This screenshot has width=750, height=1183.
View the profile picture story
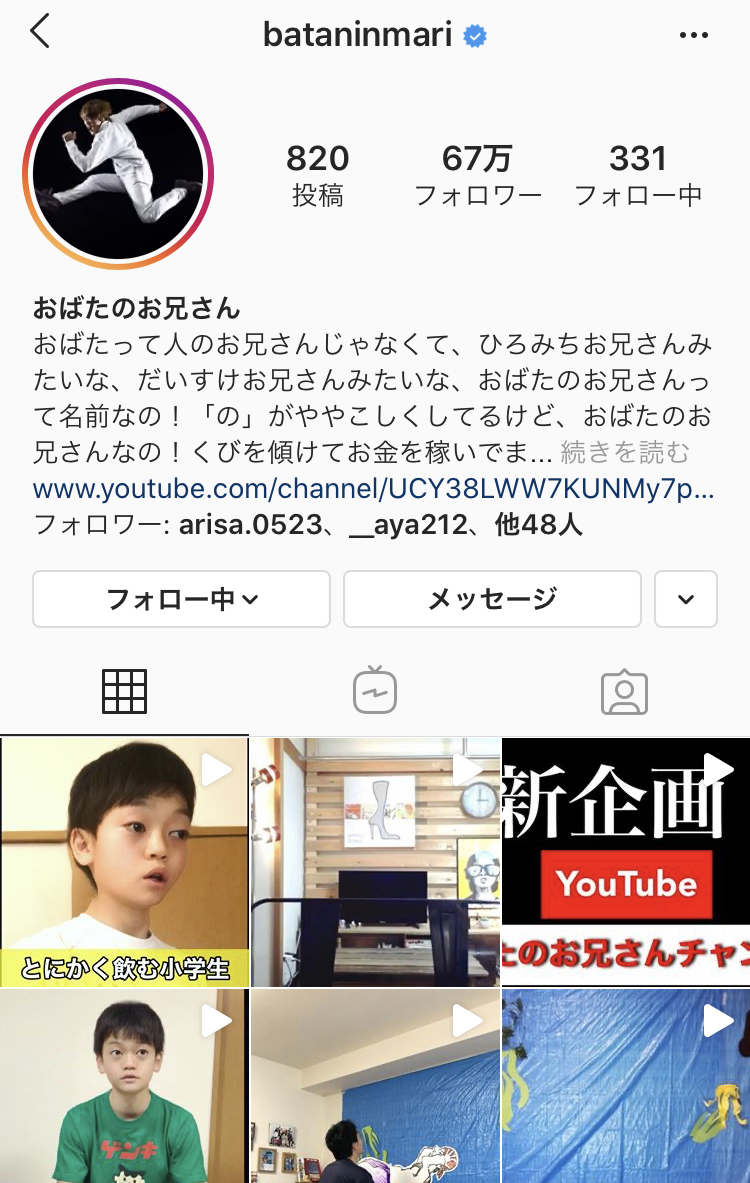(x=118, y=174)
